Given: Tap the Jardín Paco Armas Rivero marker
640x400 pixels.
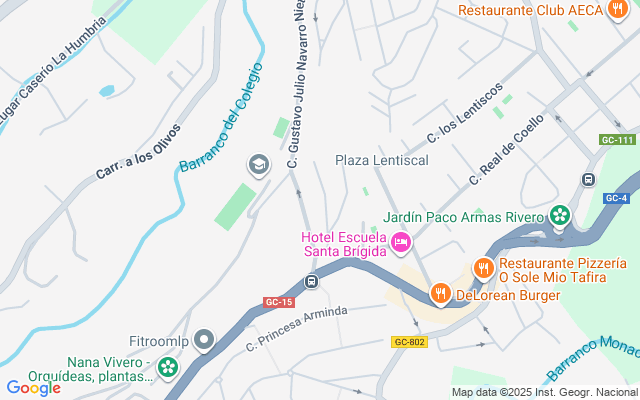Looking at the screenshot, I should click(559, 215).
